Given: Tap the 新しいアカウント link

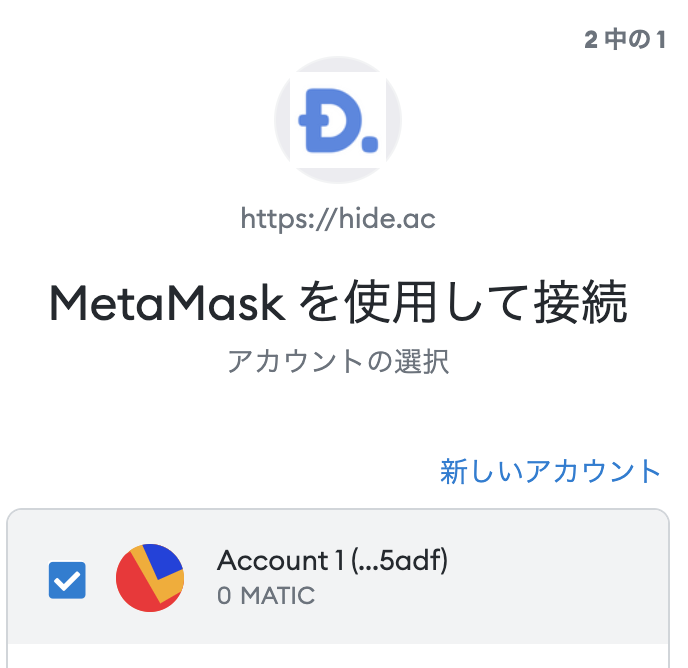Looking at the screenshot, I should (550, 471).
